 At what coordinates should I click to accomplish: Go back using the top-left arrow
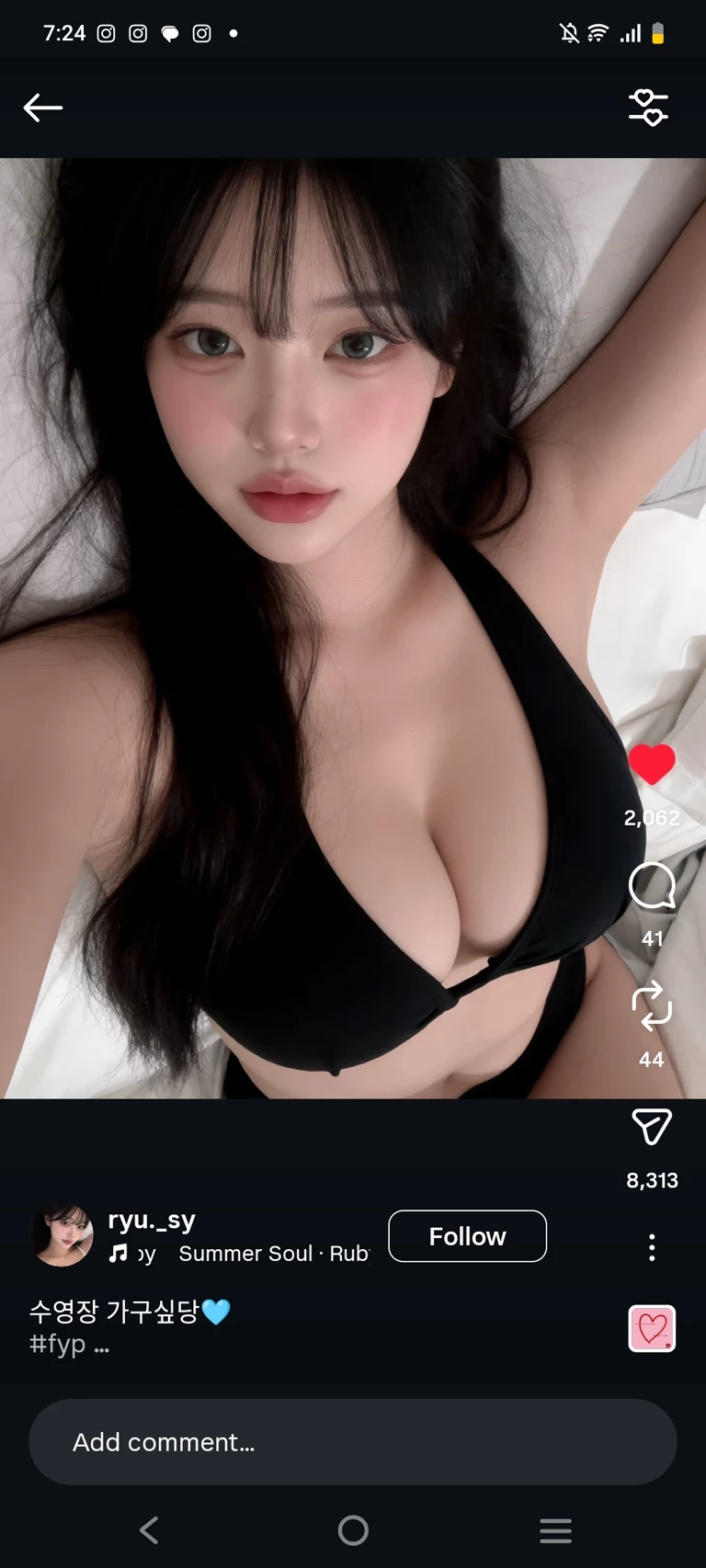point(42,108)
